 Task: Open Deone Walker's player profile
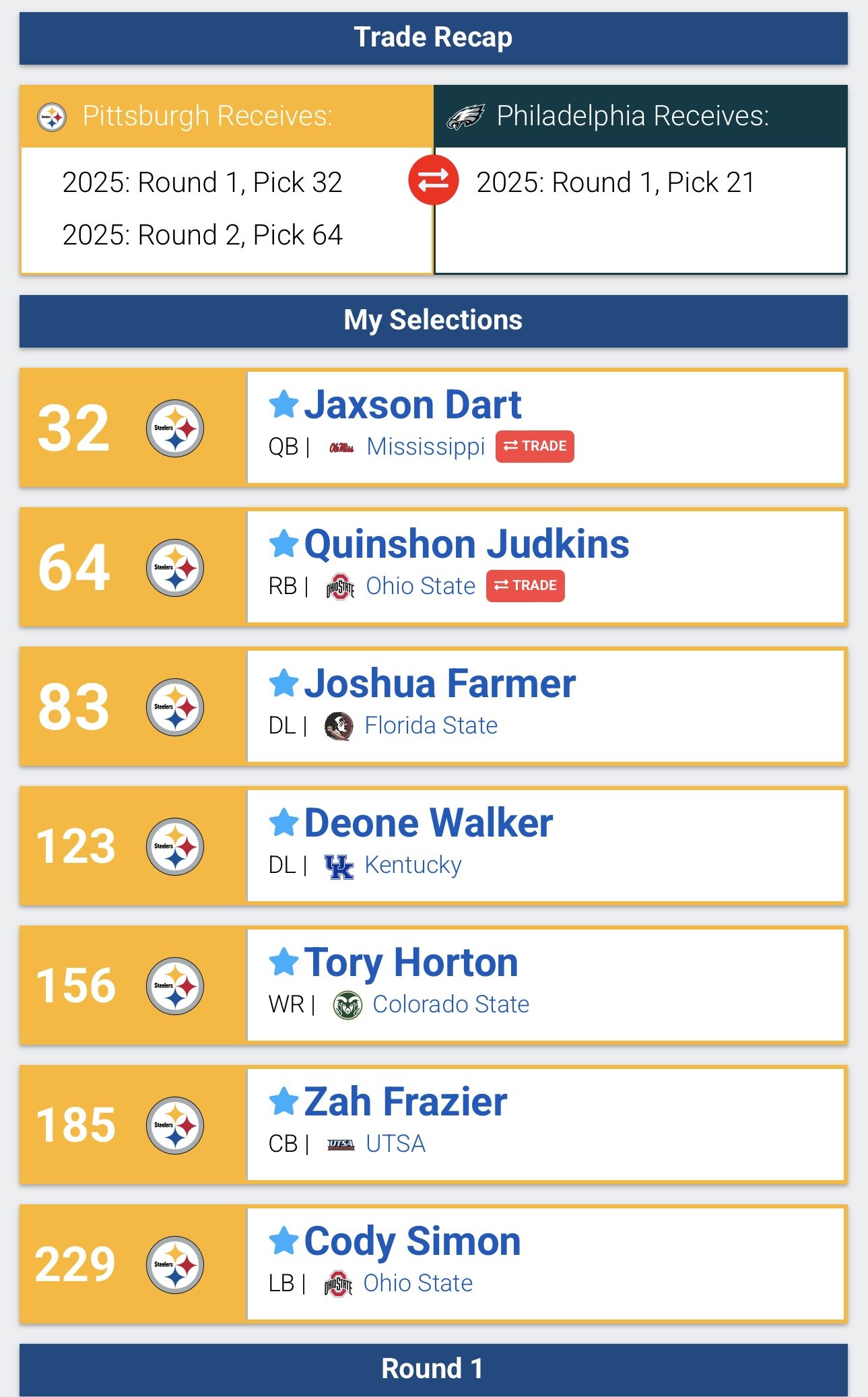428,823
